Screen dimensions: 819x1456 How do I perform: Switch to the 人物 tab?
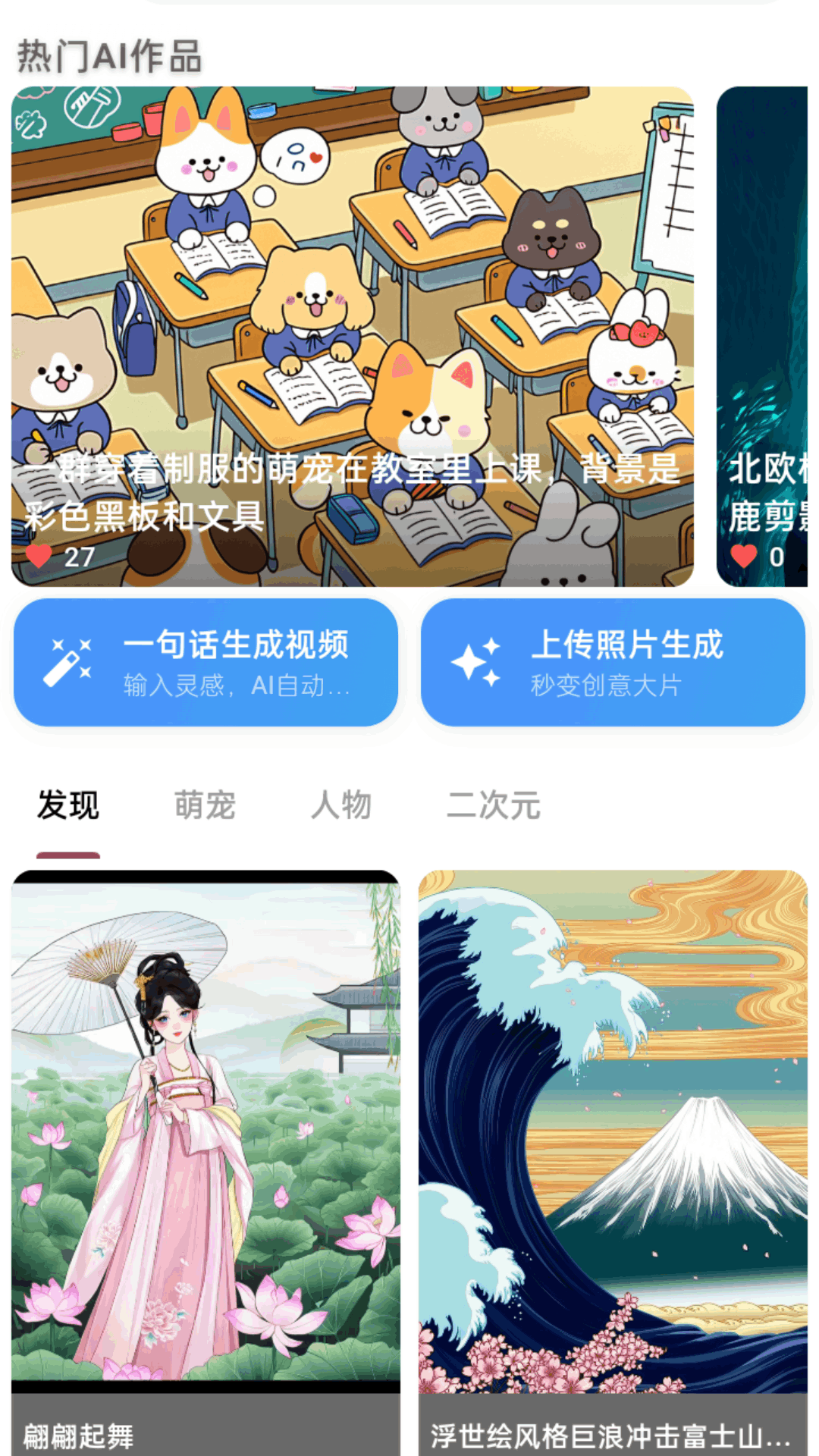pyautogui.click(x=340, y=806)
